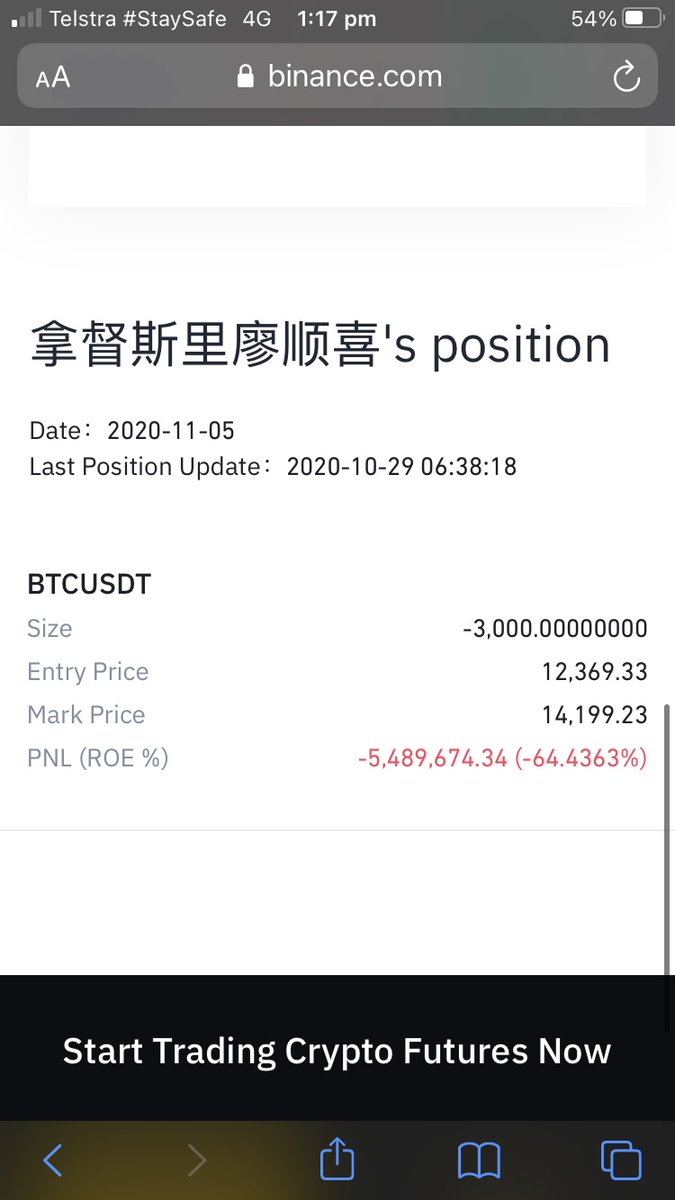The width and height of the screenshot is (675, 1200).
Task: Show all open Safari tabs
Action: (621, 1160)
